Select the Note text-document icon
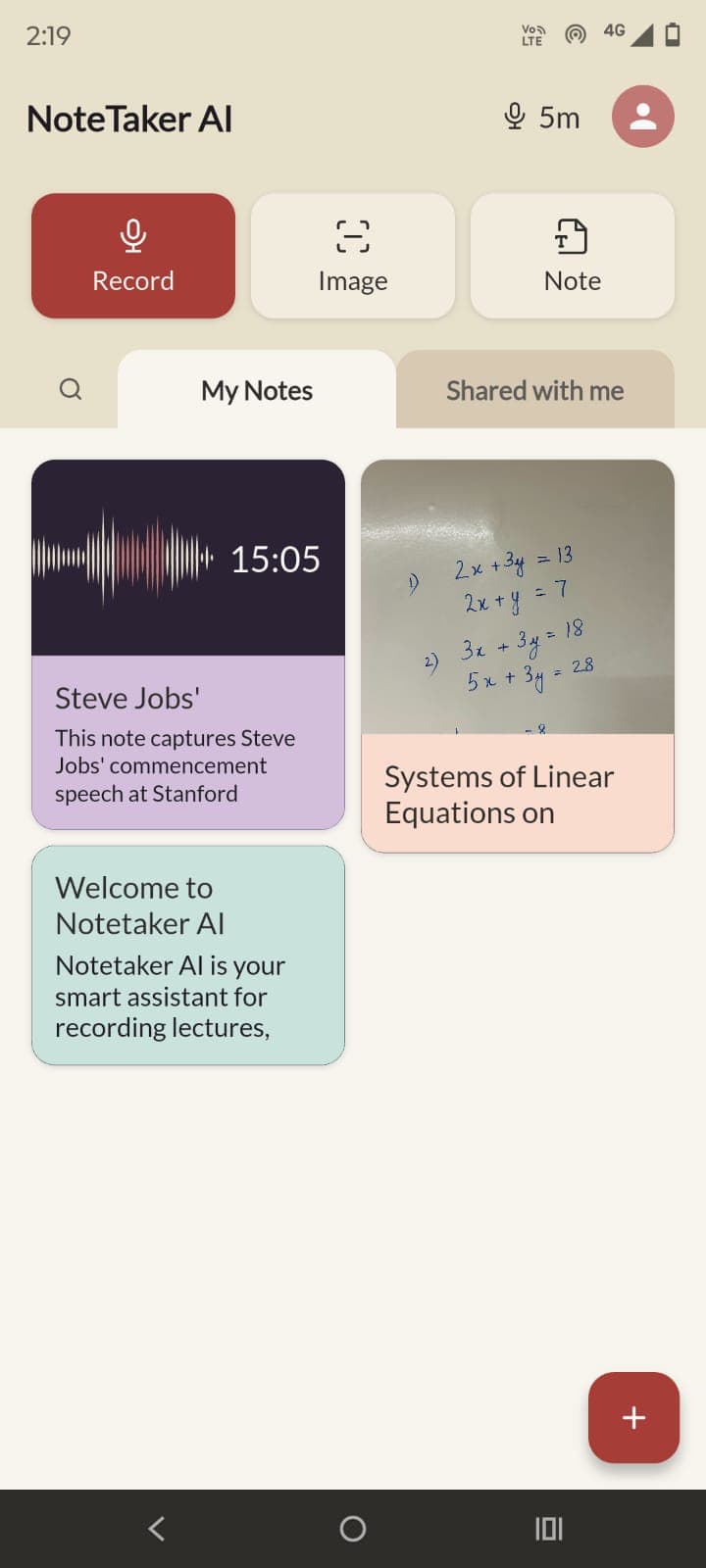The height and width of the screenshot is (1568, 706). 572,235
